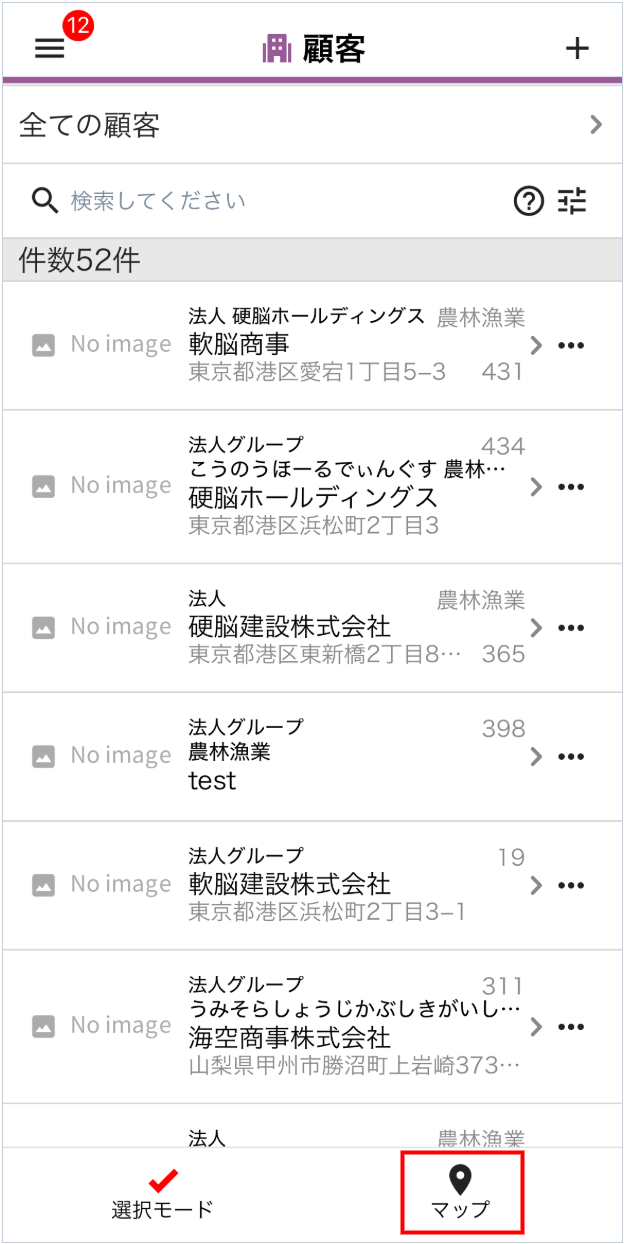Open the three-dot menu for 軟脳建設株式会社
This screenshot has width=624, height=1244.
coord(570,886)
